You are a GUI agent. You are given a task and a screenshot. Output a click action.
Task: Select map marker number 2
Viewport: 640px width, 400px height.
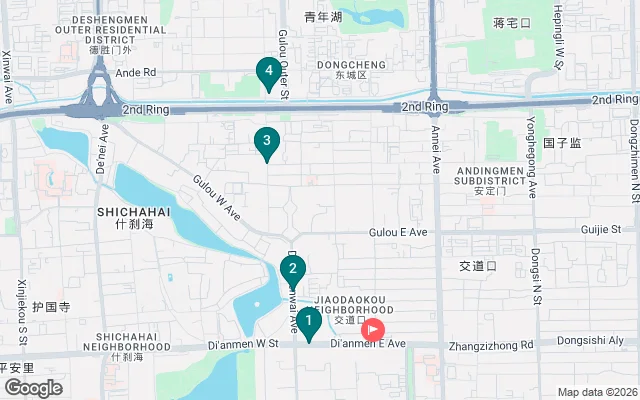coord(292,269)
